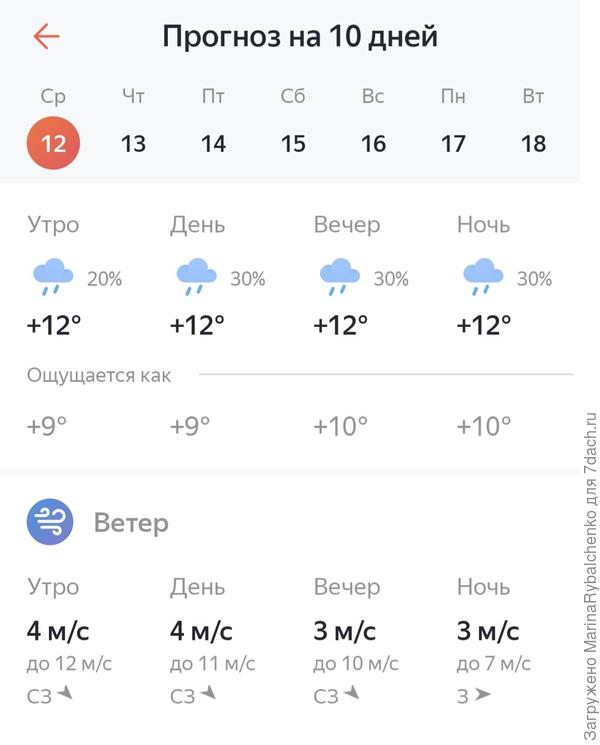
Task: Select Wednesday the 12th forecast
Action: (53, 143)
